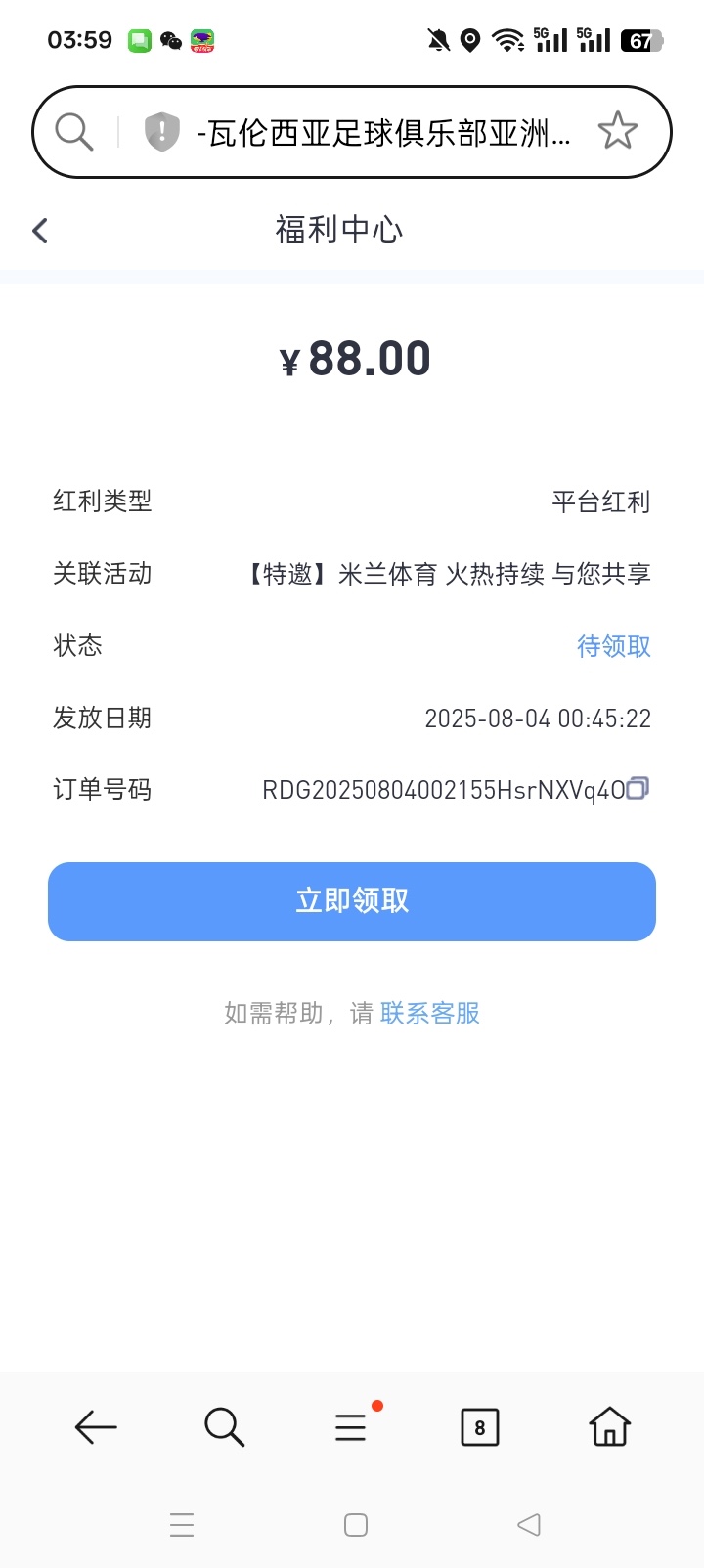Open search from the browser toolbar
704x1568 pixels.
tap(224, 1427)
